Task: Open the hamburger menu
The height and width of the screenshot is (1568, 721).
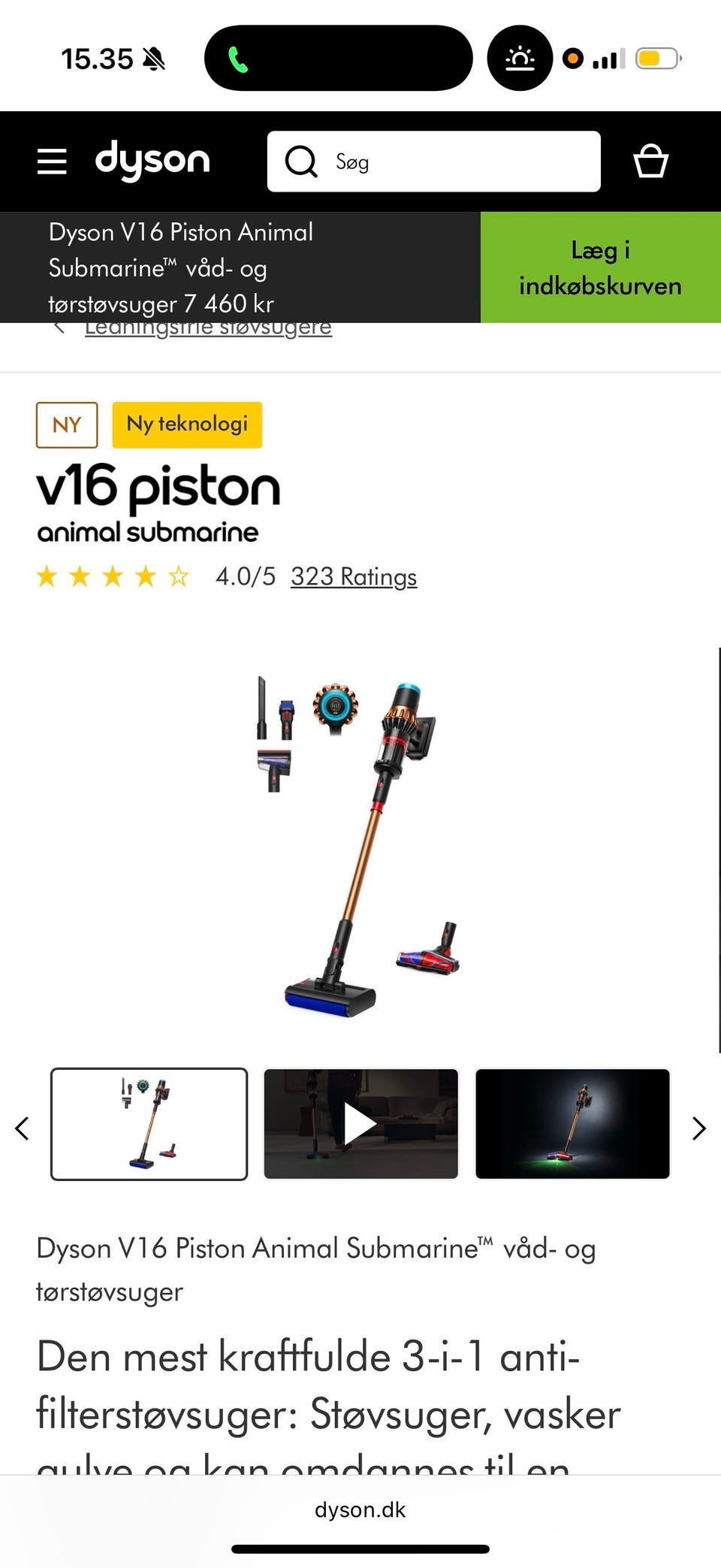Action: coord(52,162)
